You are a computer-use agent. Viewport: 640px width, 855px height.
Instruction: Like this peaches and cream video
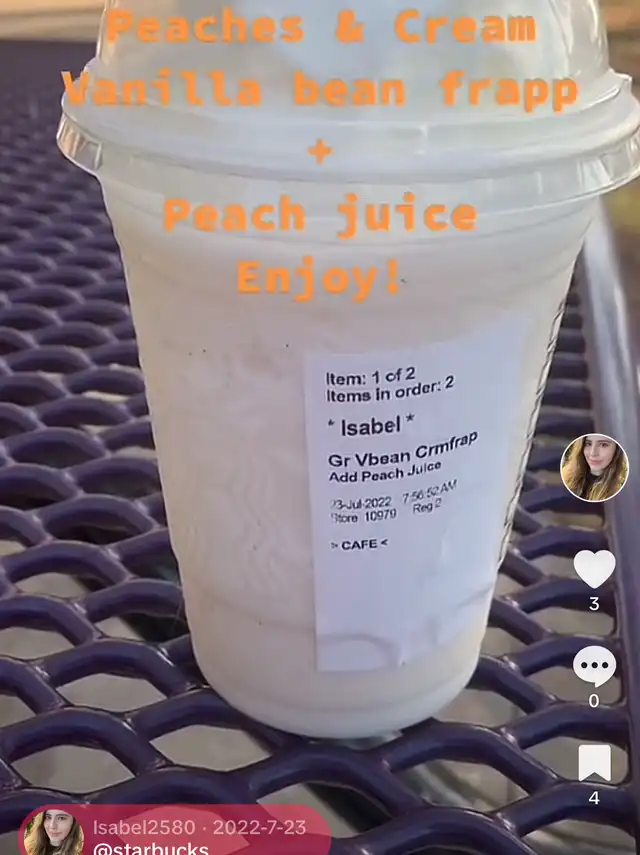[x=594, y=568]
